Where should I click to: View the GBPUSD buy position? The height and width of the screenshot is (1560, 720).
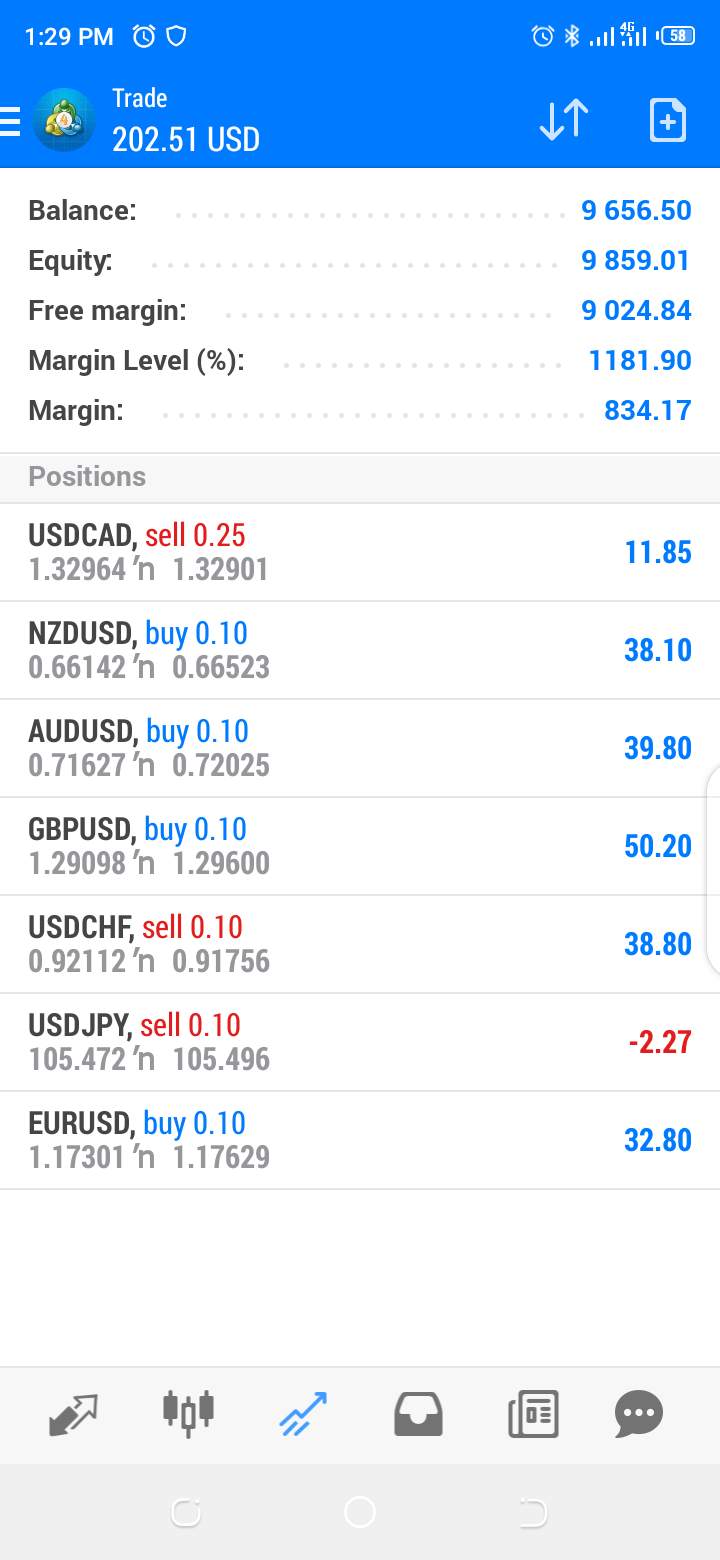click(360, 846)
